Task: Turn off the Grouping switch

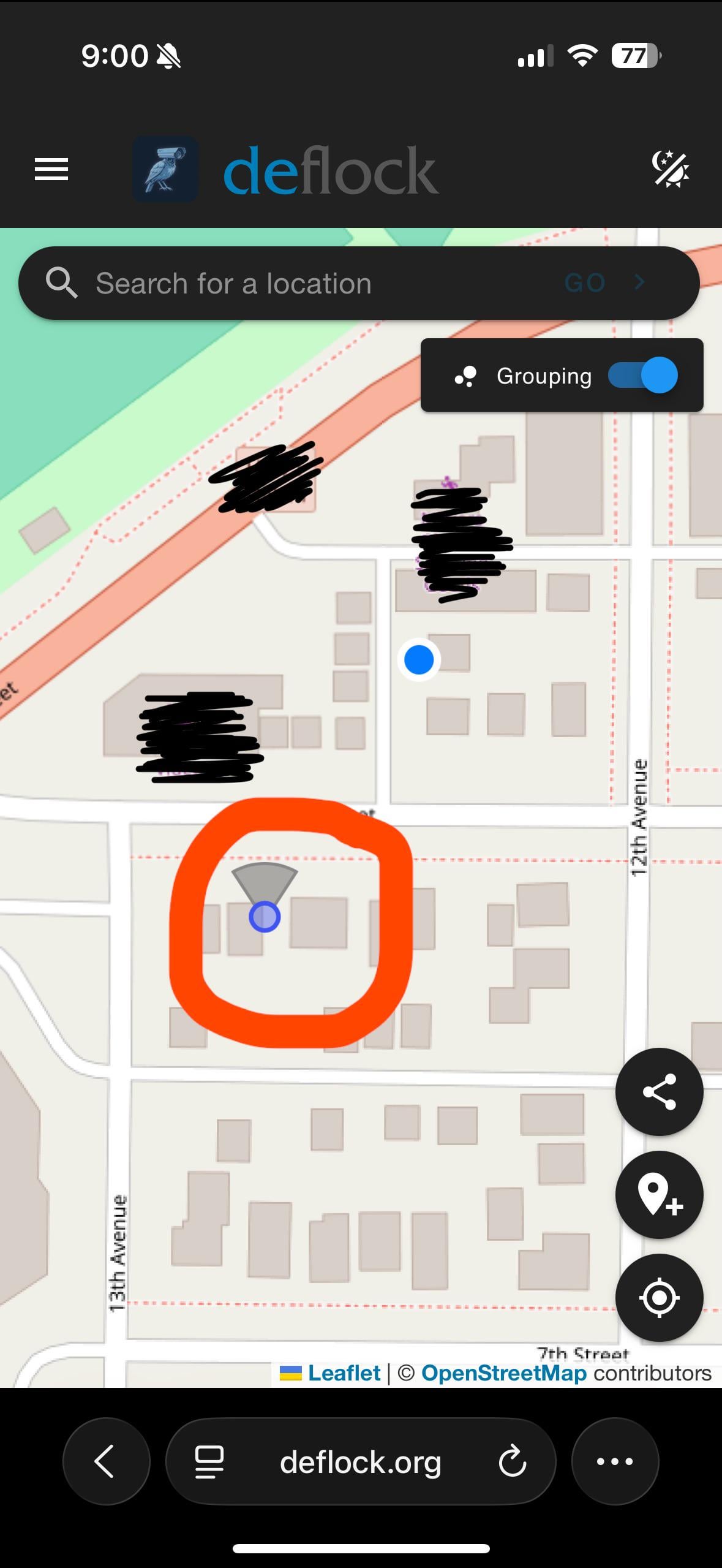Action: 643,376
